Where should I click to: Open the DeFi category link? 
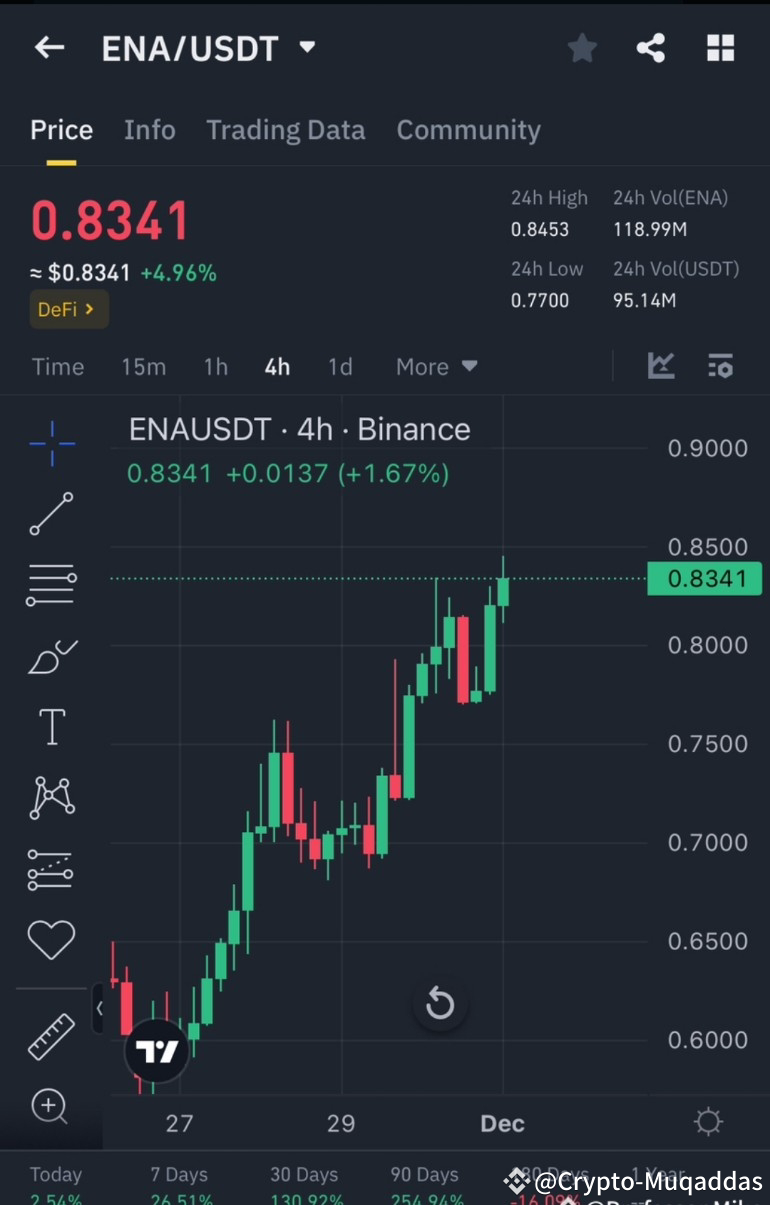[x=68, y=309]
